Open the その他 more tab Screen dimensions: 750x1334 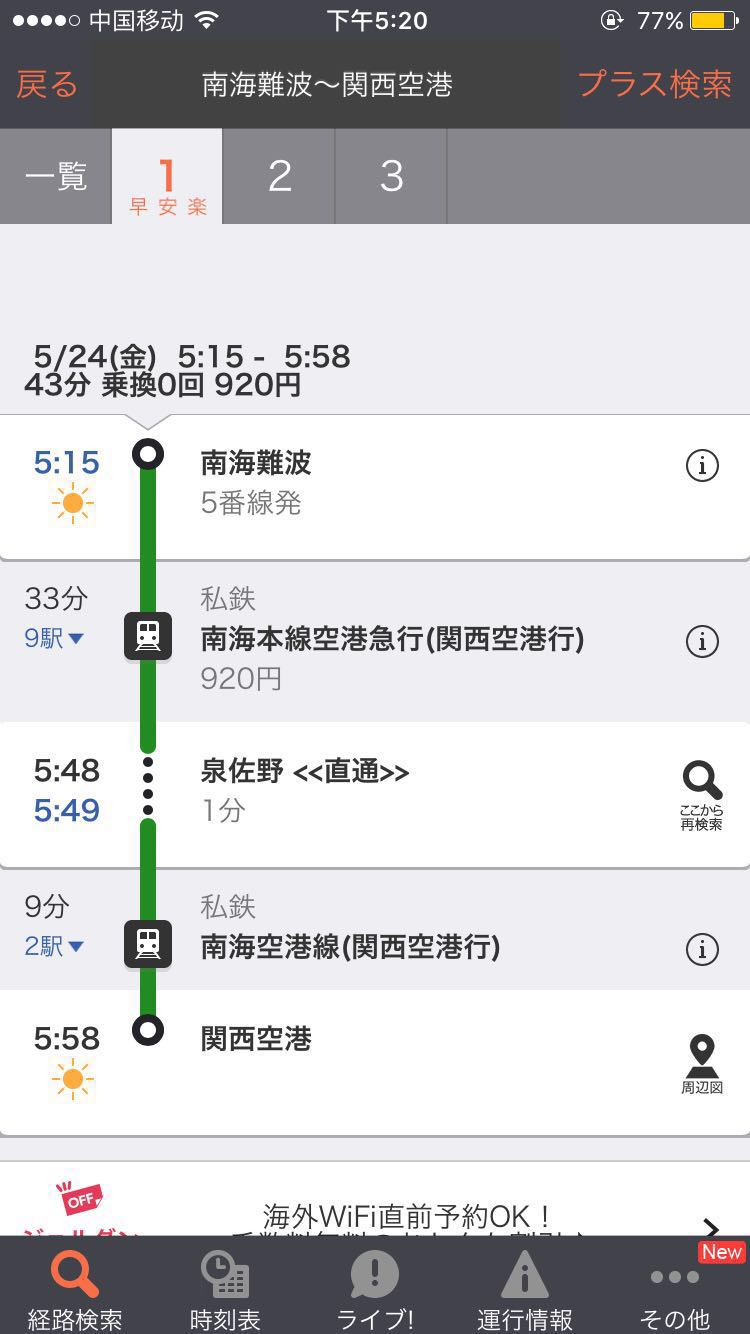pos(675,1290)
